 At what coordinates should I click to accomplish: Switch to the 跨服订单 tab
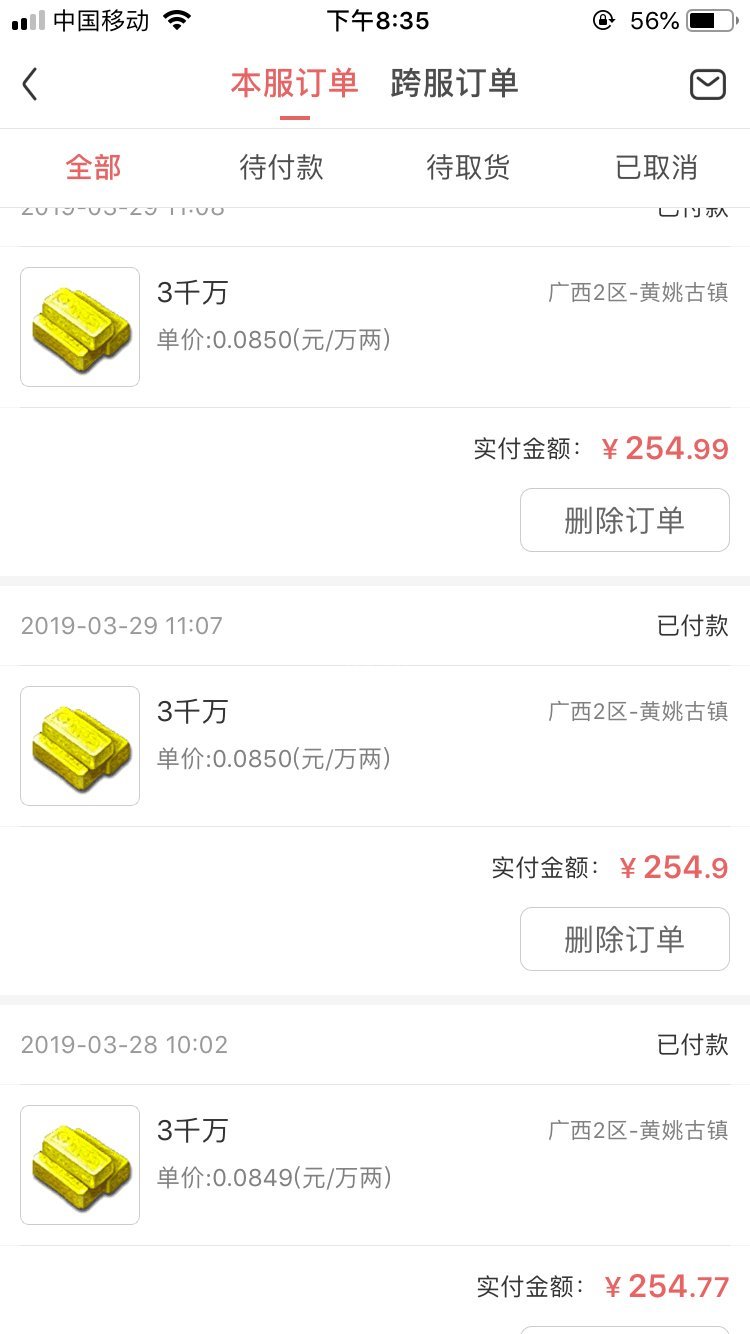tap(454, 83)
